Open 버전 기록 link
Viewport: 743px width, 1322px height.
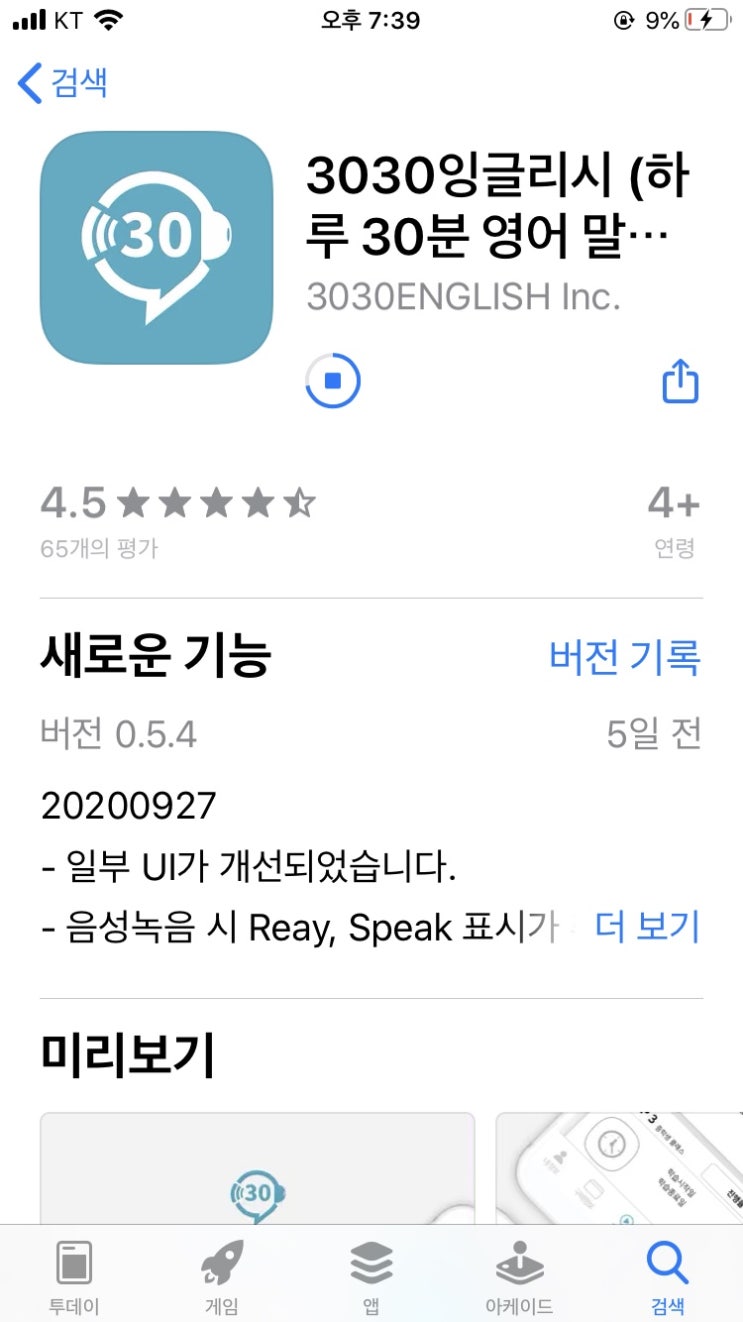click(x=625, y=657)
